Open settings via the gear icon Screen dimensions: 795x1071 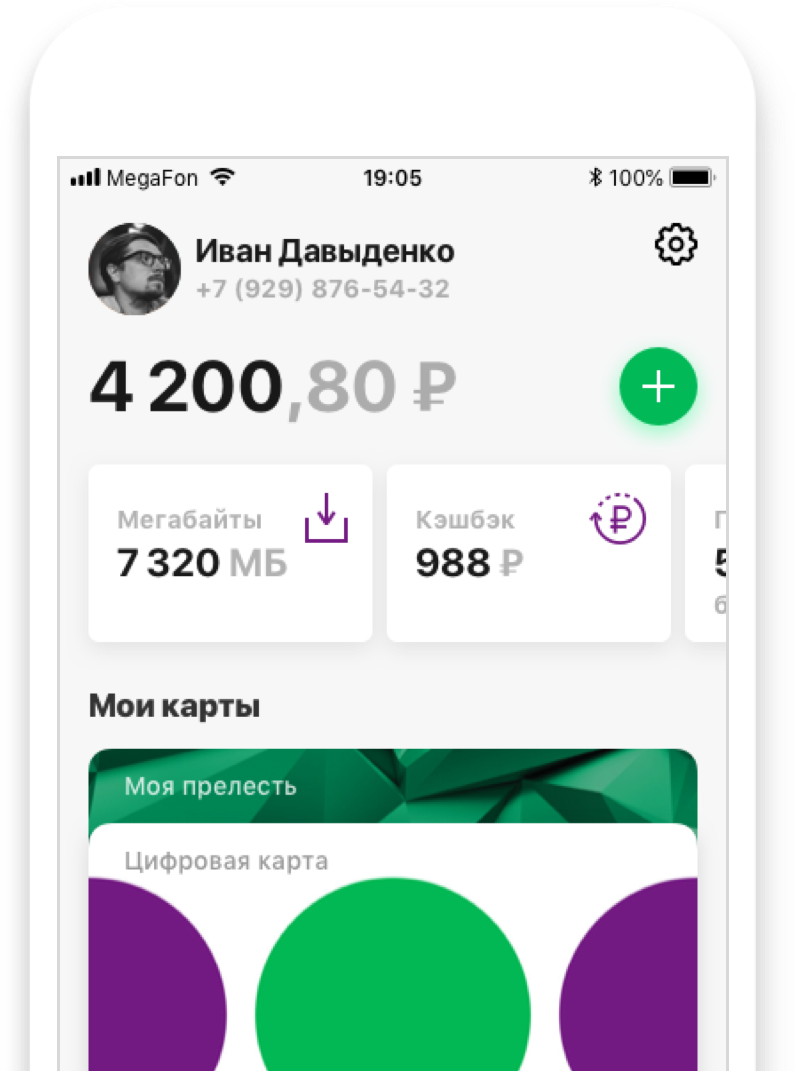tap(675, 245)
